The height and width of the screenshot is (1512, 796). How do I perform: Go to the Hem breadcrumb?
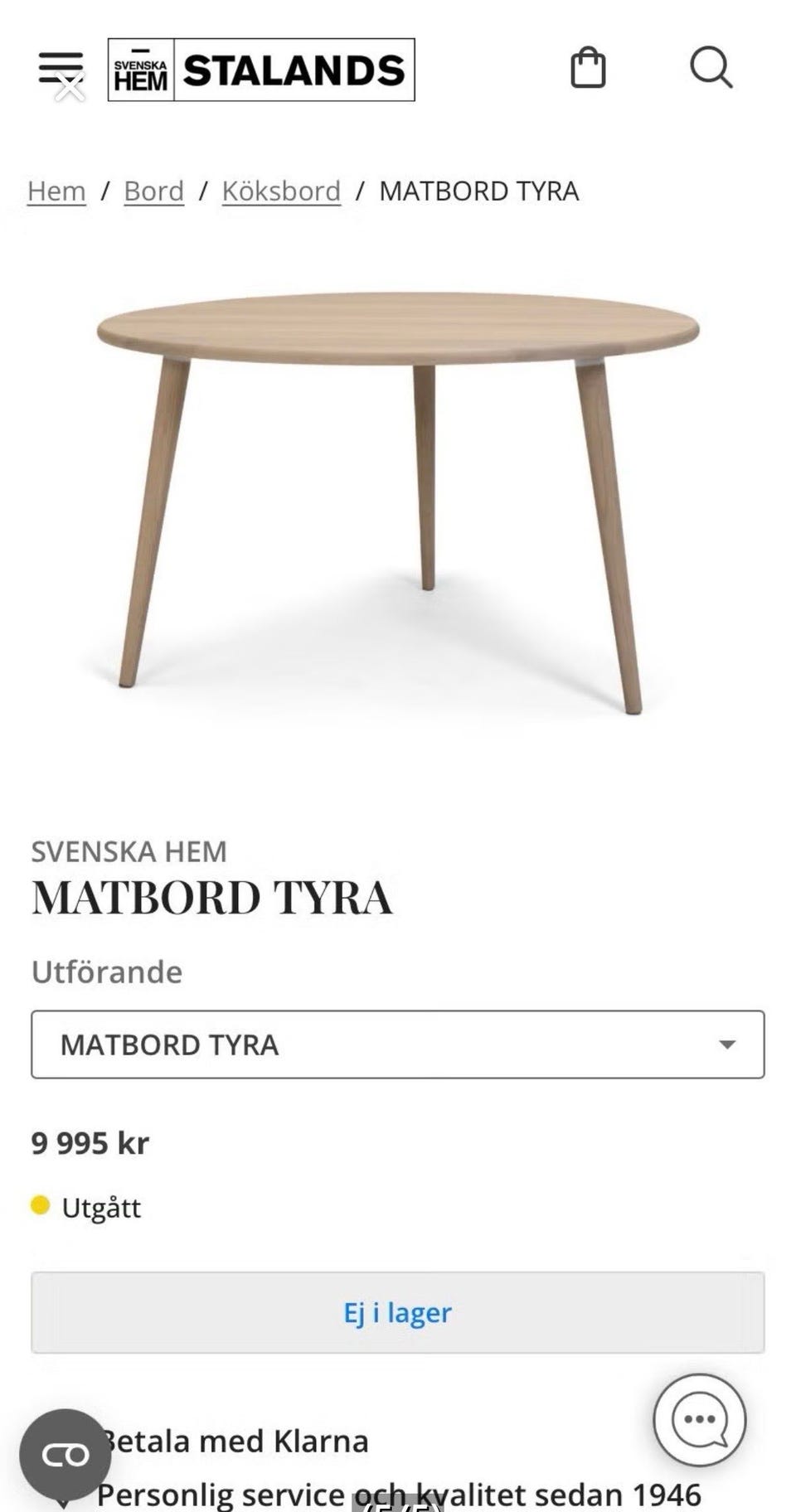coord(56,191)
